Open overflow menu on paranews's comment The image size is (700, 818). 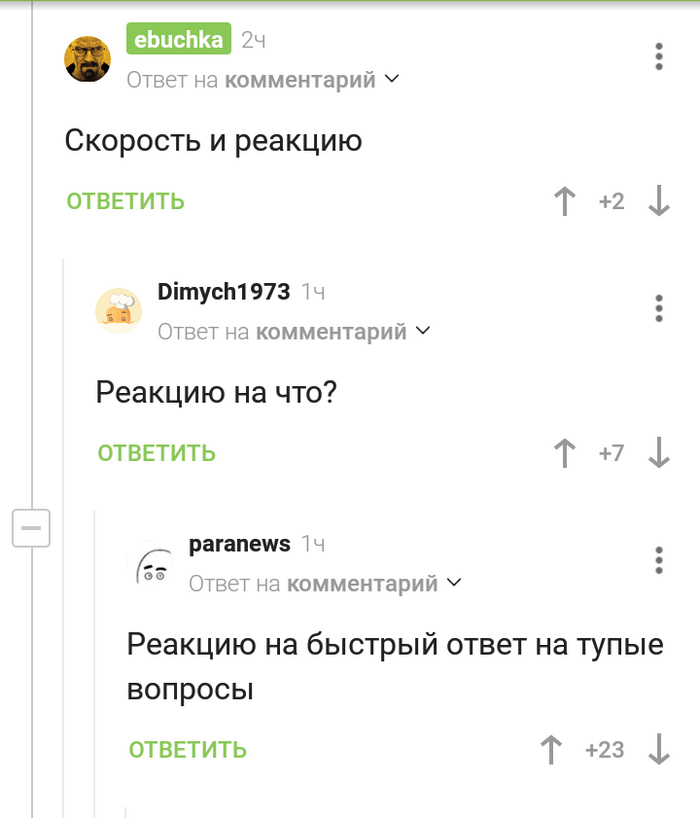(659, 560)
